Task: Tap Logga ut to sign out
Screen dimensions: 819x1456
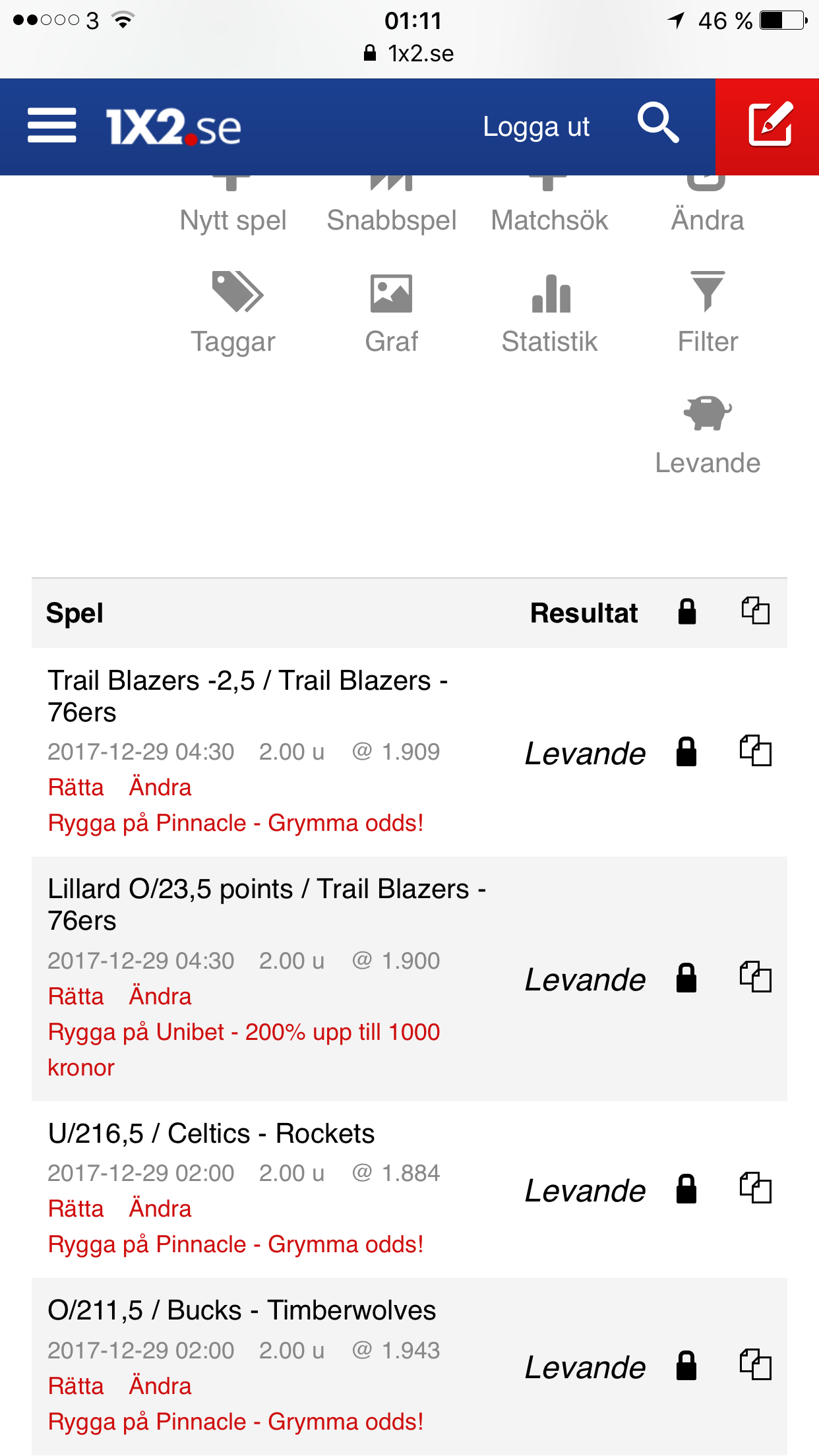Action: [536, 127]
